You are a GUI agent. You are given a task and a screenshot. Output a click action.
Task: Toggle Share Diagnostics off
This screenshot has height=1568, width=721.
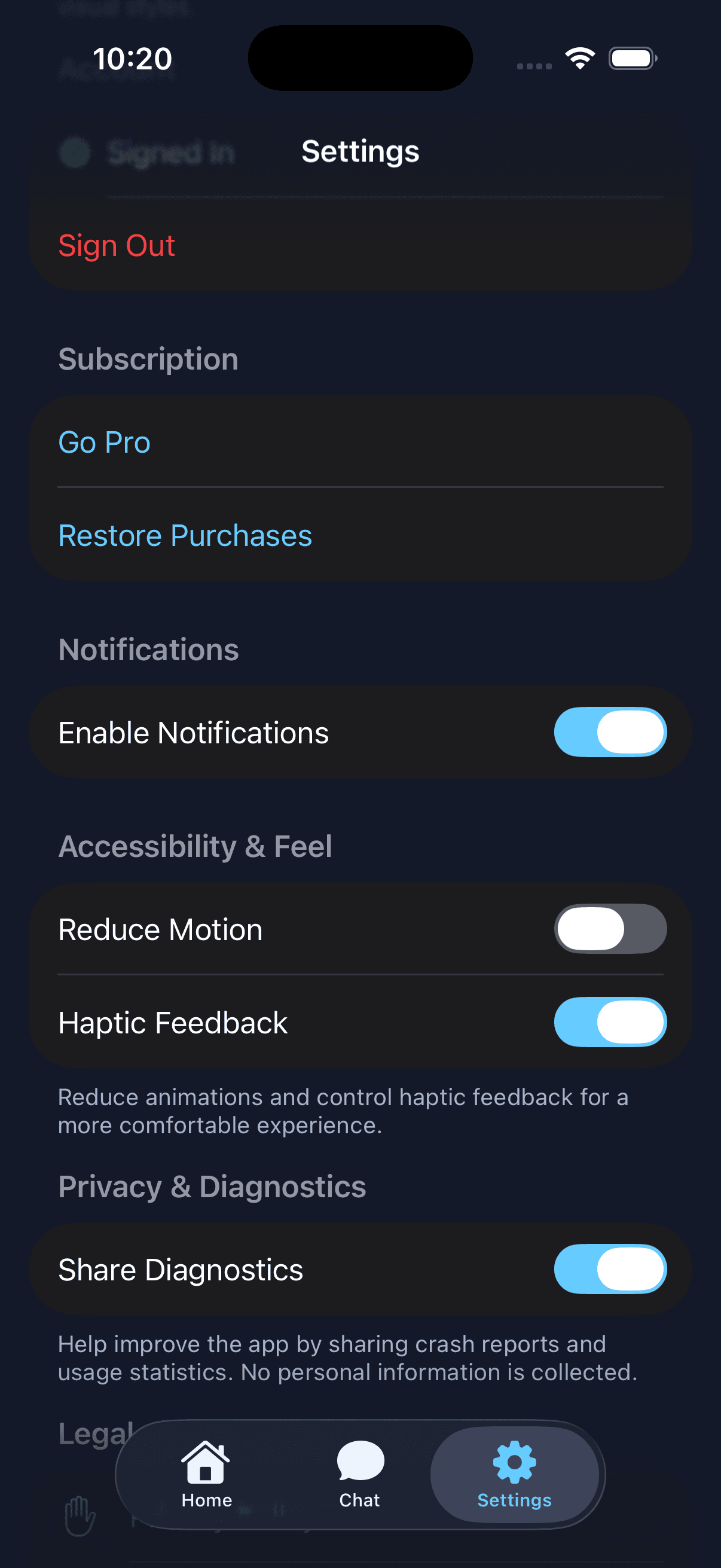click(610, 1269)
